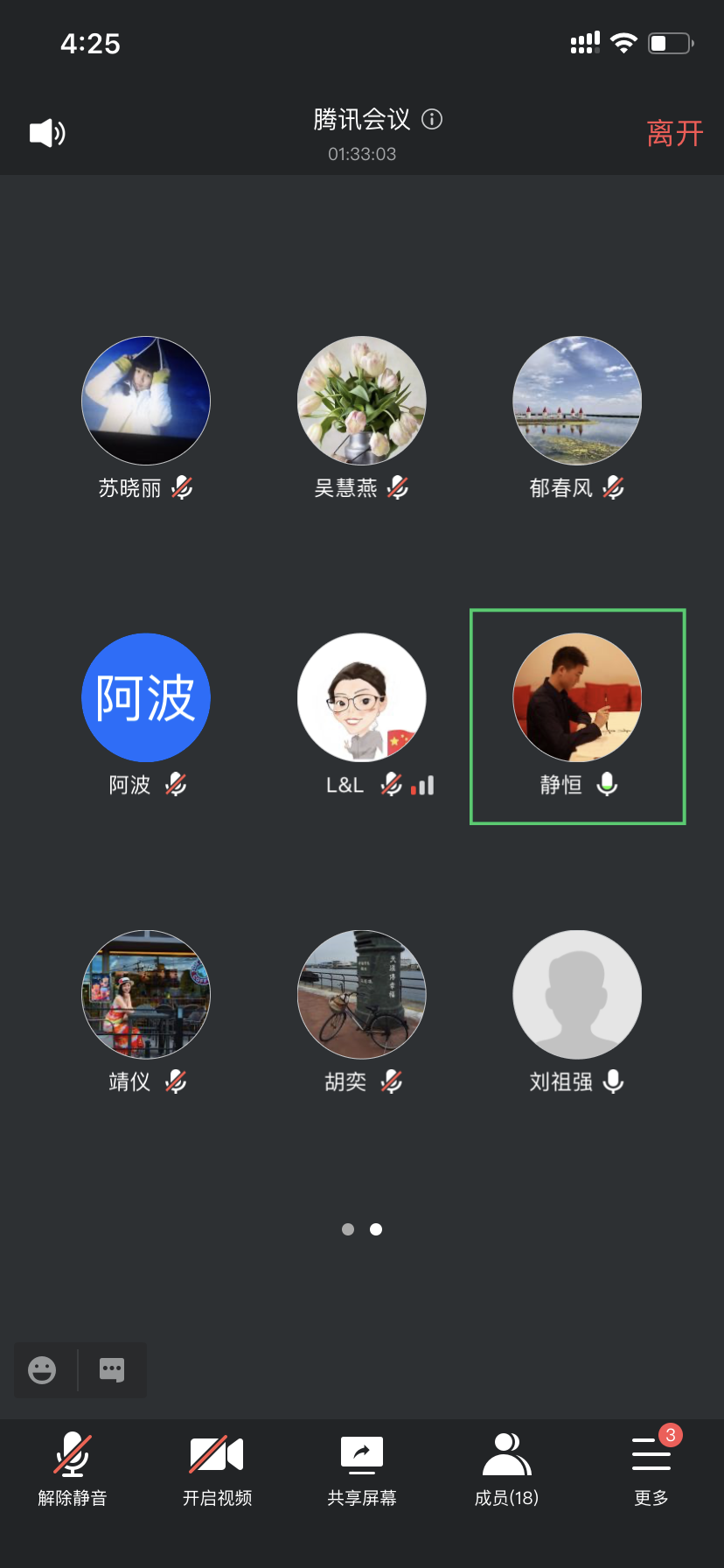Viewport: 724px width, 1568px height.
Task: Open the chat message icon
Action: click(x=112, y=1369)
